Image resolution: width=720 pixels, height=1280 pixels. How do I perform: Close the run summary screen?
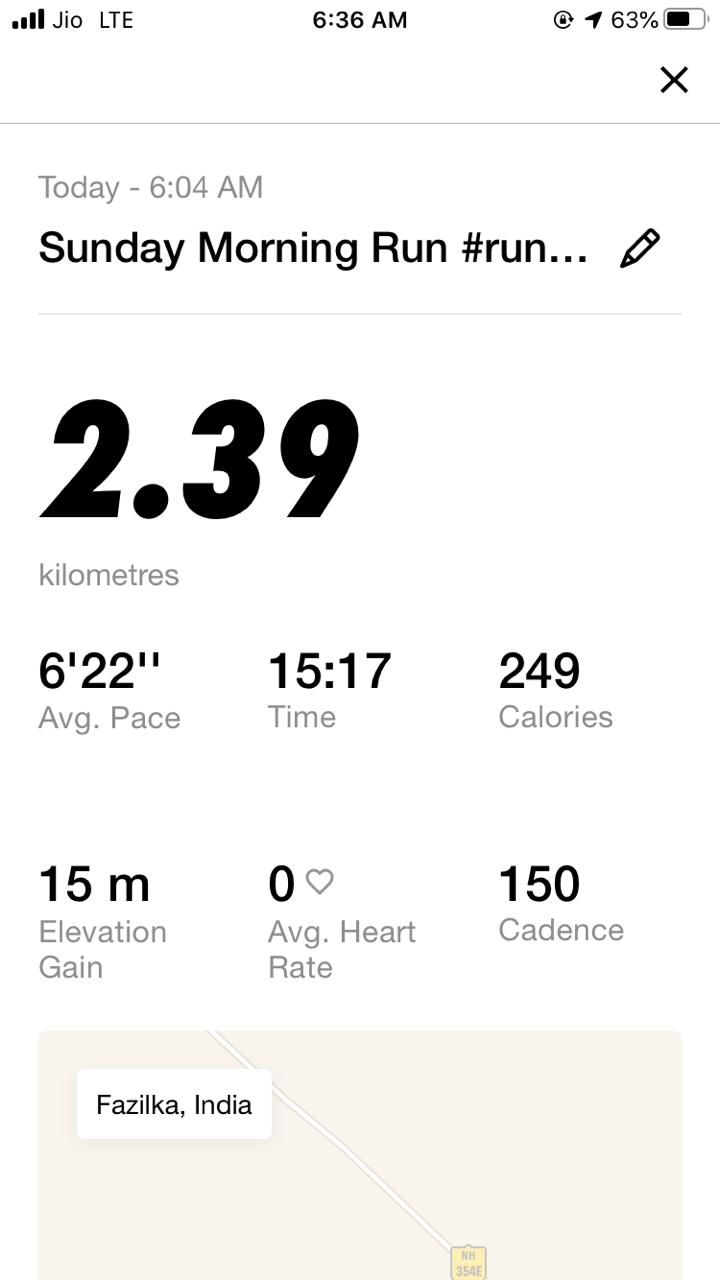pos(674,80)
